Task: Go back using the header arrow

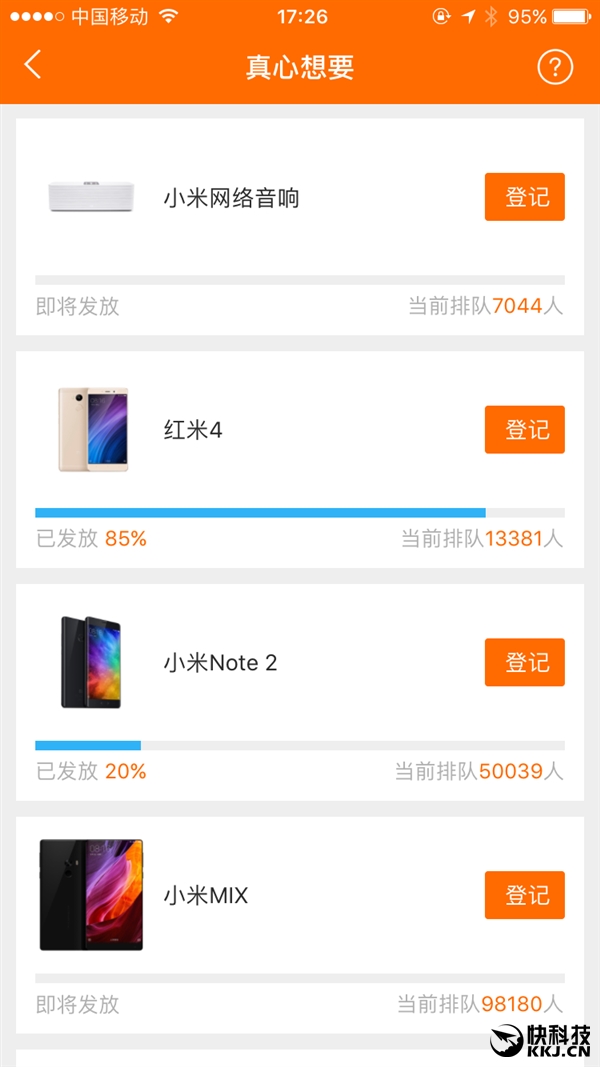Action: pyautogui.click(x=33, y=66)
